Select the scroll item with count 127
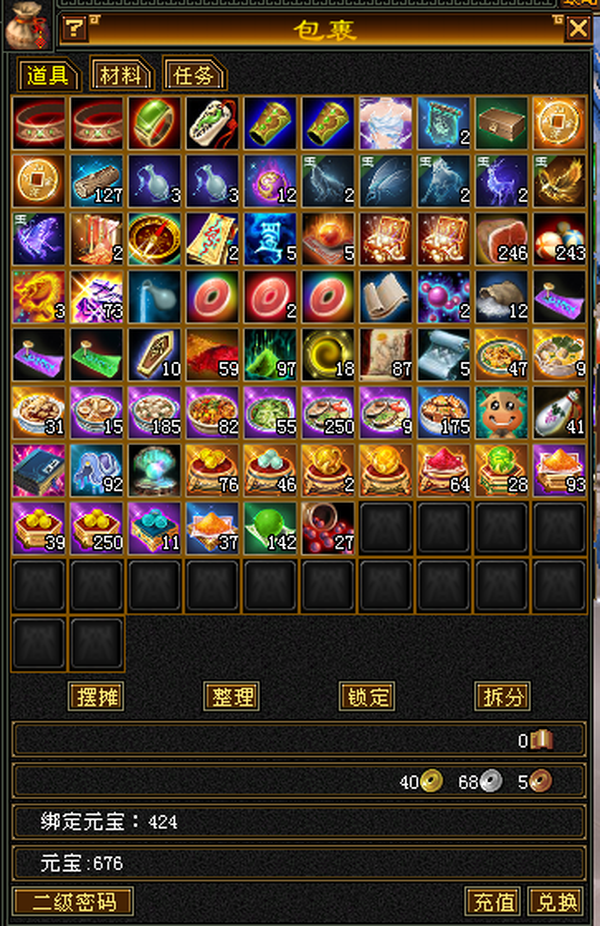The image size is (600, 926). (x=98, y=180)
